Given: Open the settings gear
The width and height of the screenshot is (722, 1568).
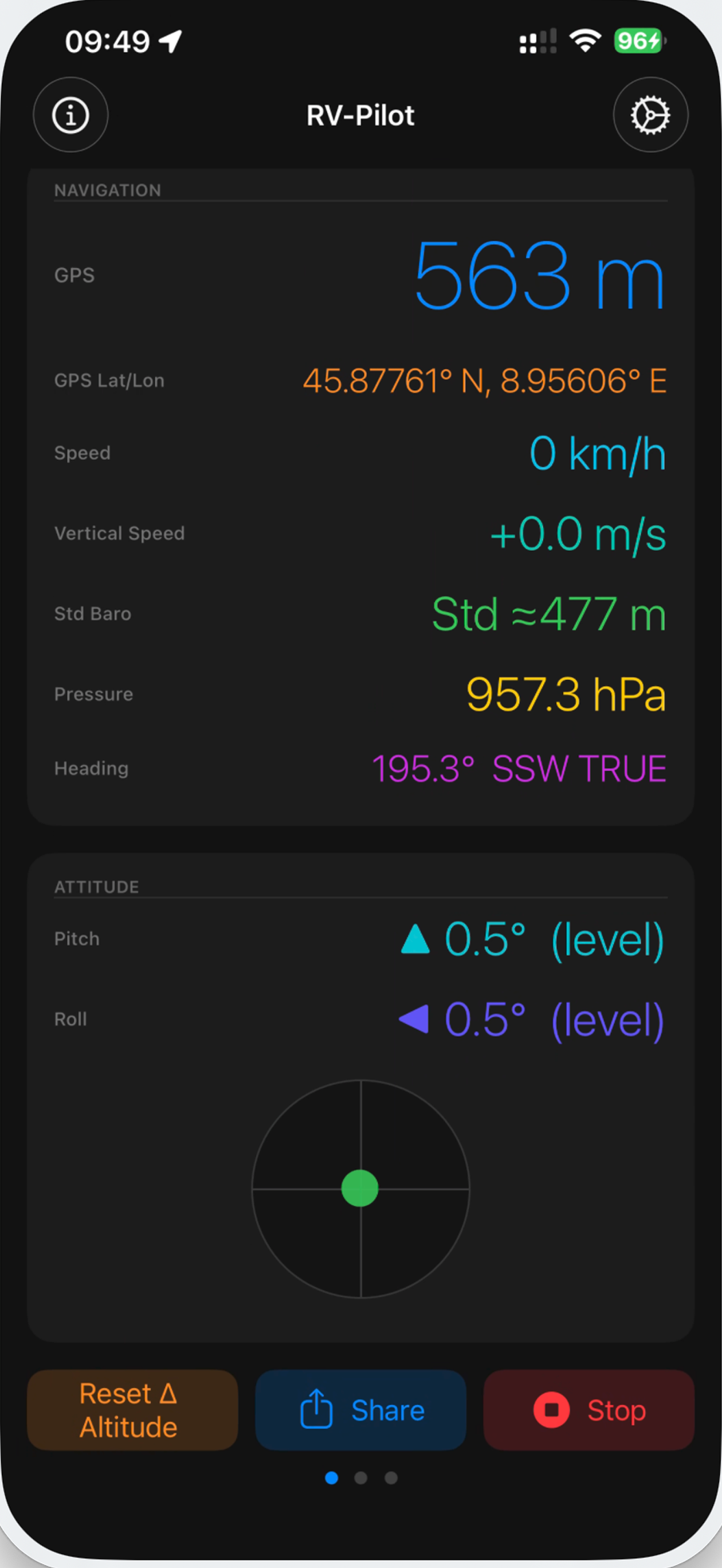Looking at the screenshot, I should click(650, 115).
